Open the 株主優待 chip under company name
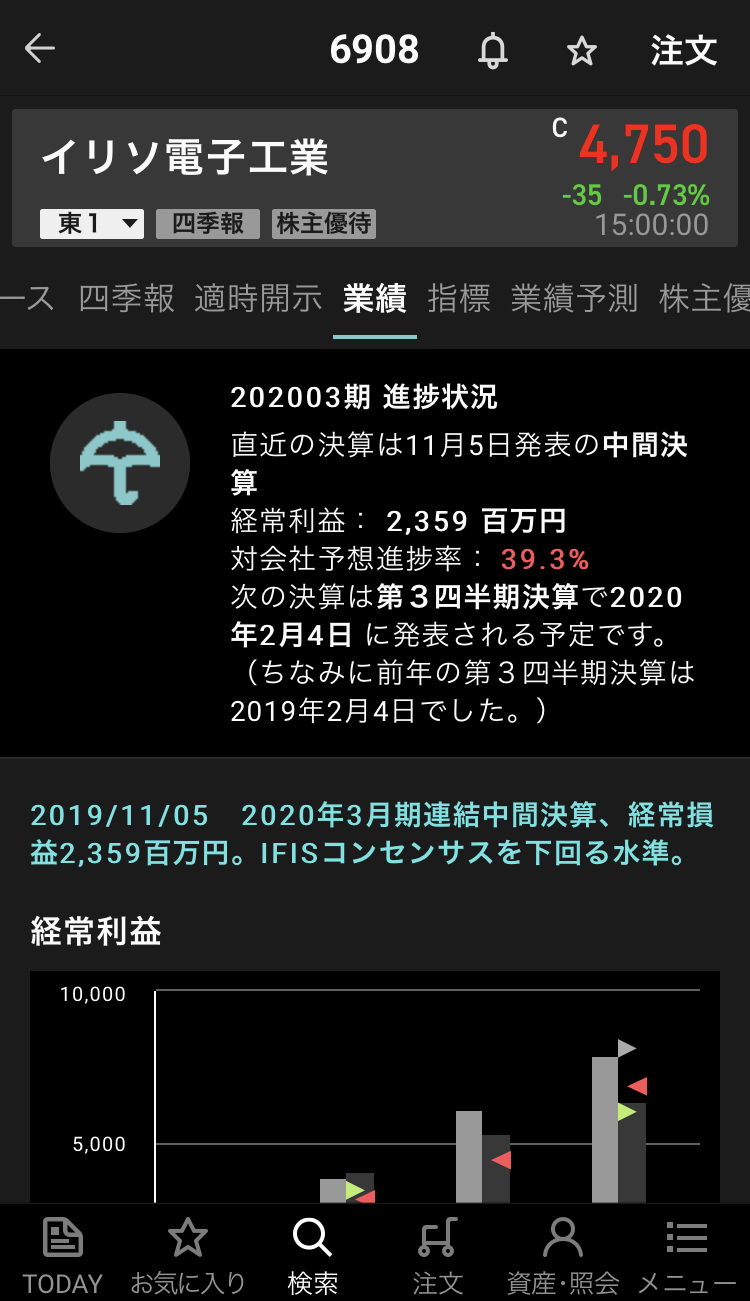 point(324,224)
